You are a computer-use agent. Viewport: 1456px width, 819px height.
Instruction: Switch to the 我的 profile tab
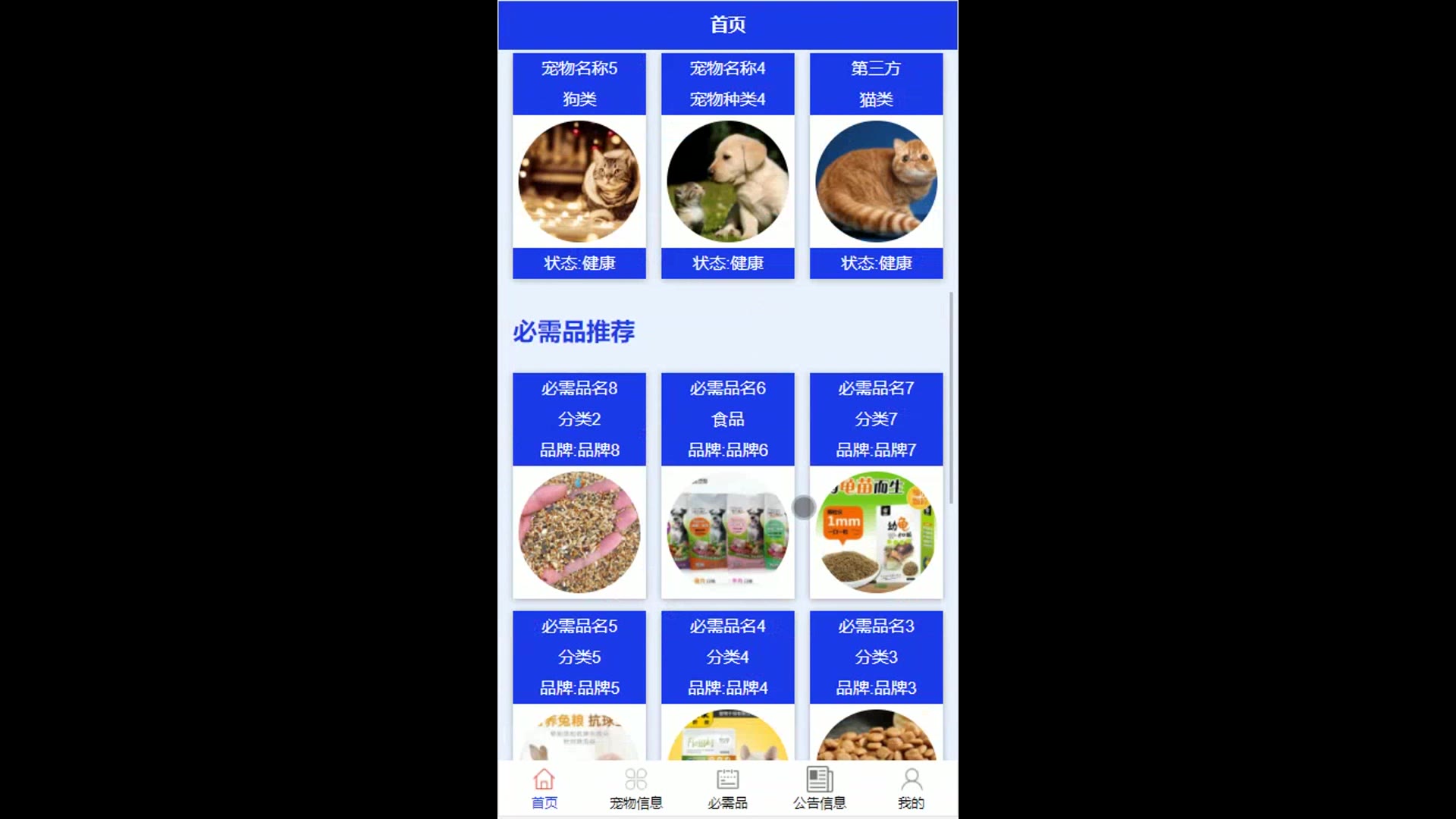coord(911,789)
